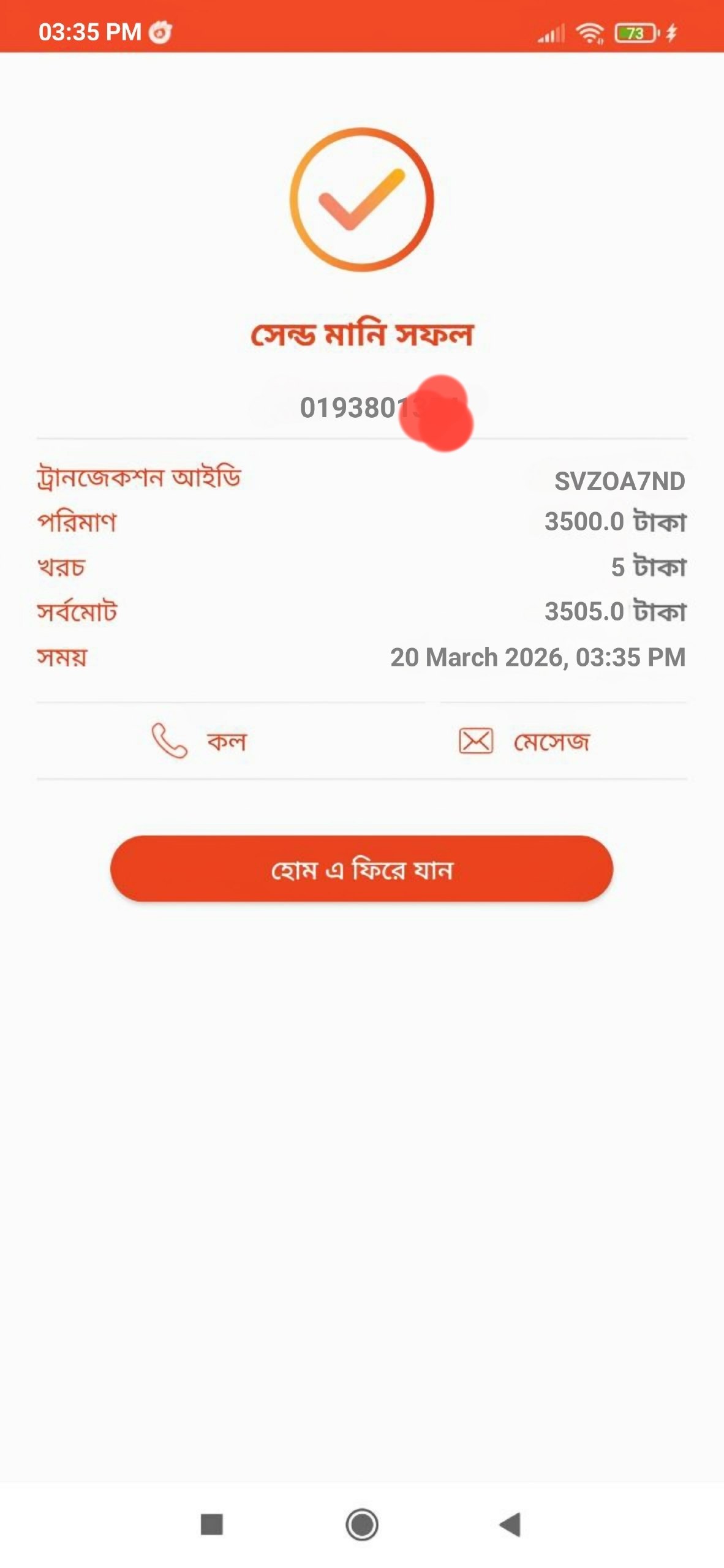
Task: Open recent apps with square button
Action: [212, 1525]
